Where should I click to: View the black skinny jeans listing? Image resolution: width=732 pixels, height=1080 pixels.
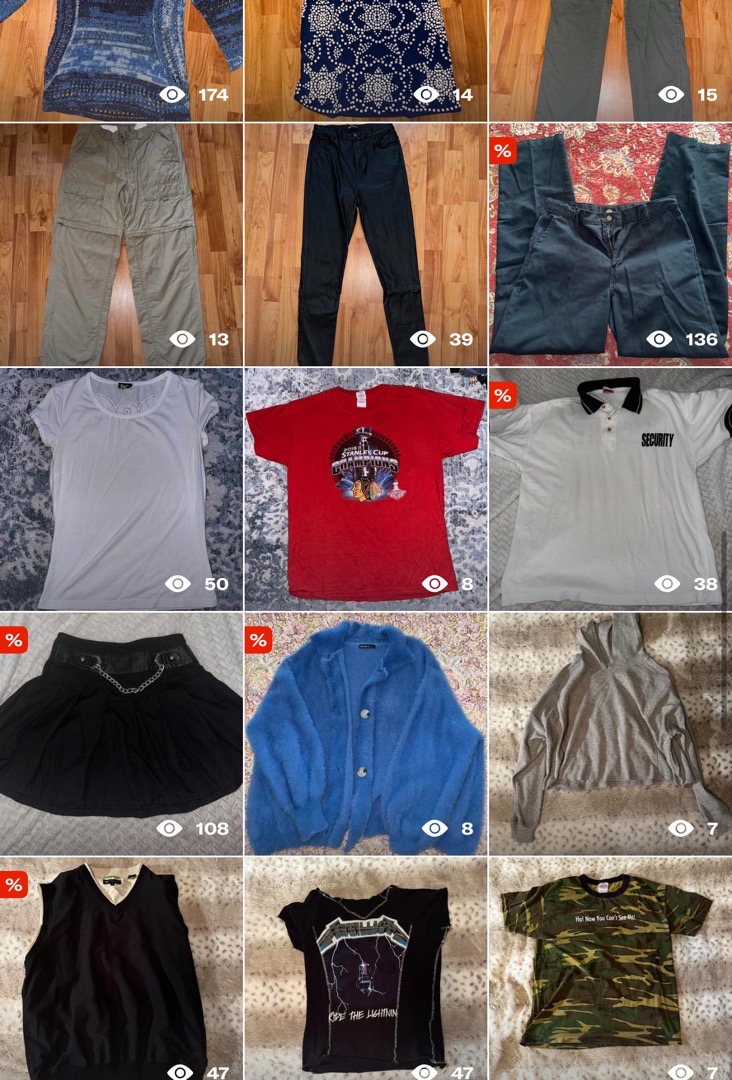click(x=366, y=243)
